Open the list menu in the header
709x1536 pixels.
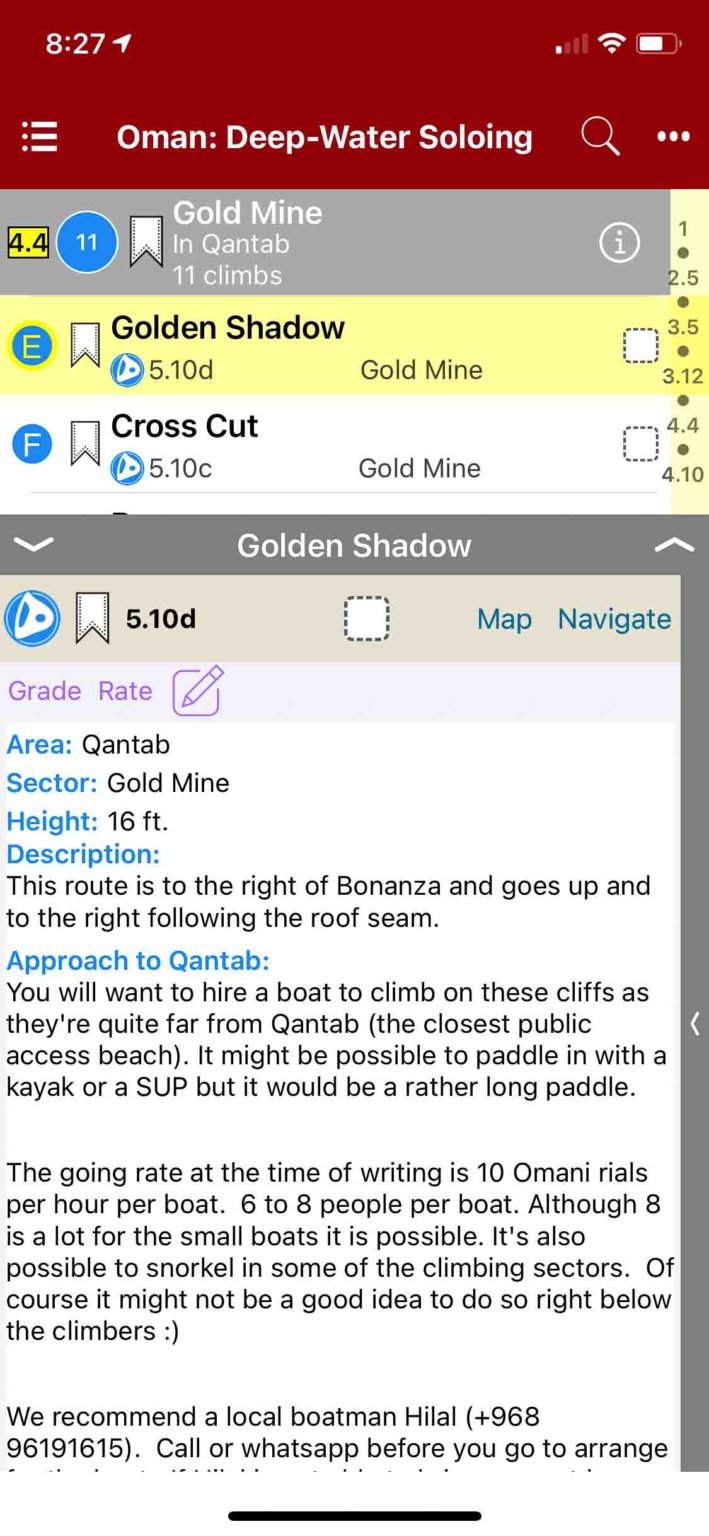[x=40, y=136]
